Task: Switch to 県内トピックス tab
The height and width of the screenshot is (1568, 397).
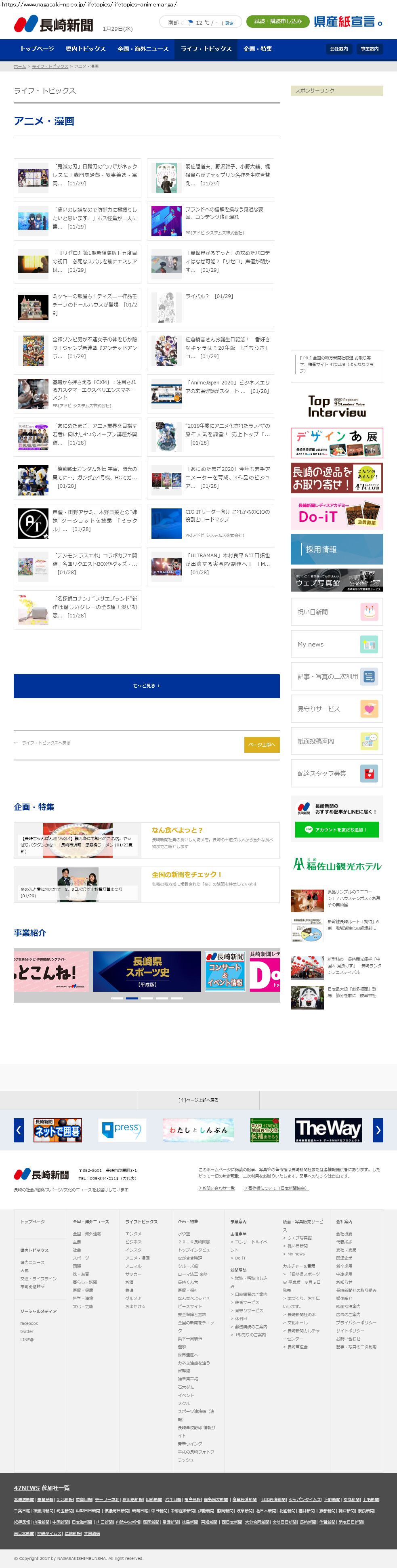Action: pyautogui.click(x=85, y=49)
